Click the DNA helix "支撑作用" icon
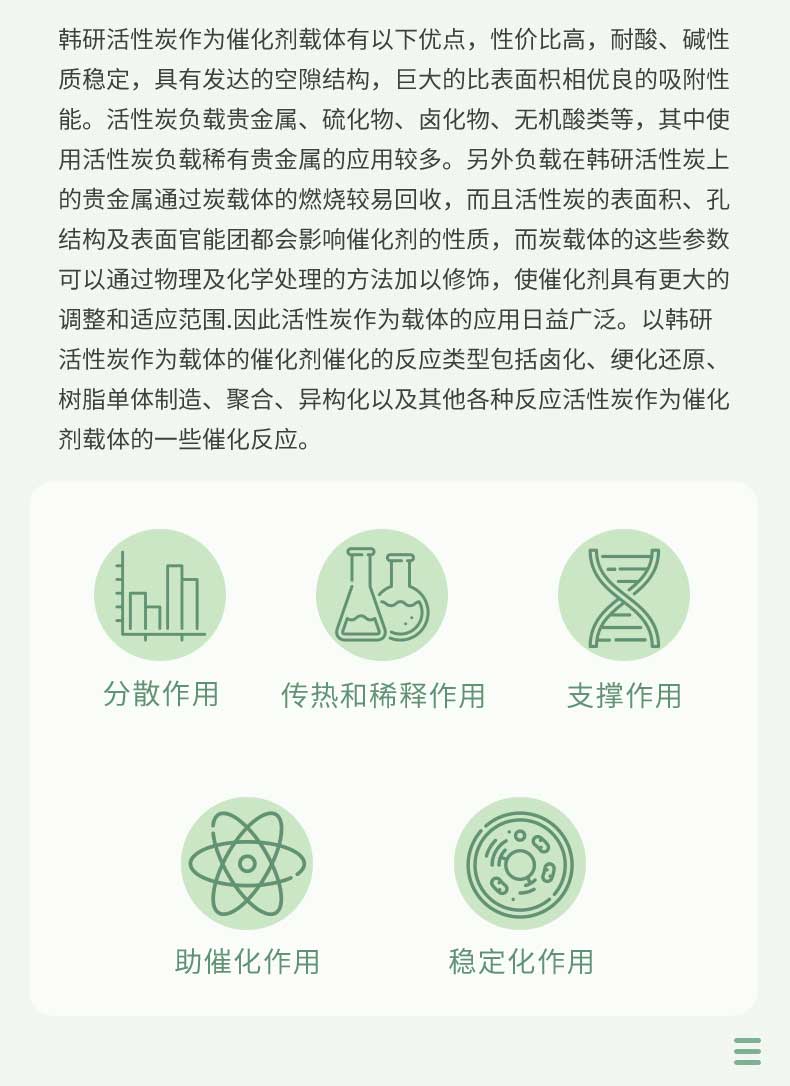 coord(624,593)
